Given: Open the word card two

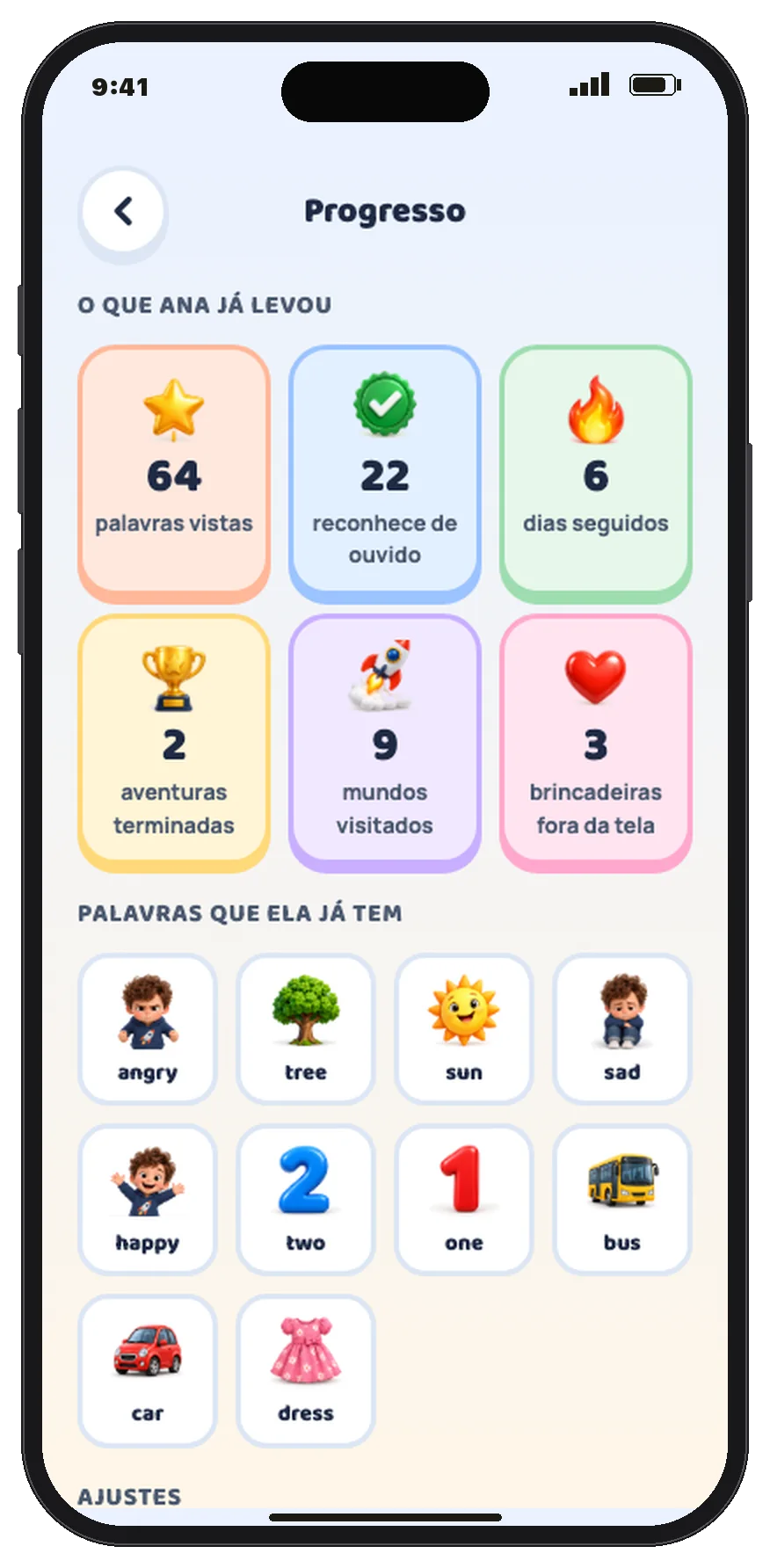Looking at the screenshot, I should pos(306,1200).
